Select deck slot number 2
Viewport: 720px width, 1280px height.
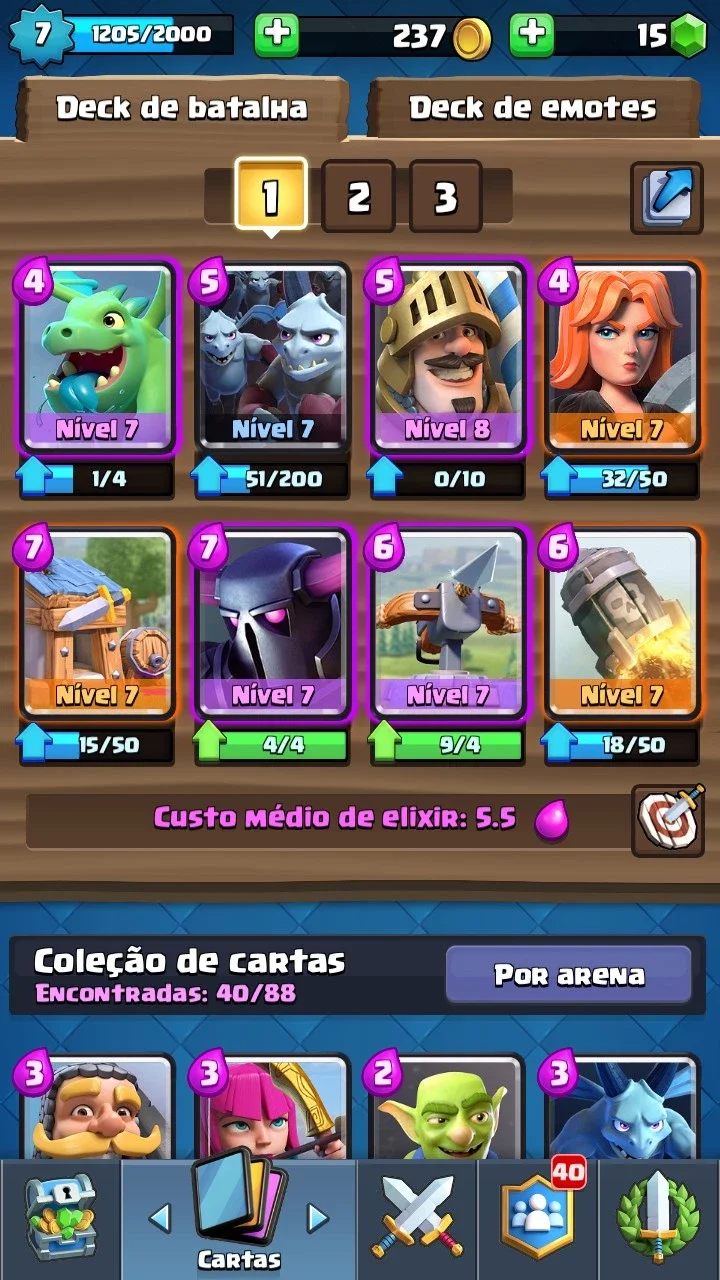[358, 197]
